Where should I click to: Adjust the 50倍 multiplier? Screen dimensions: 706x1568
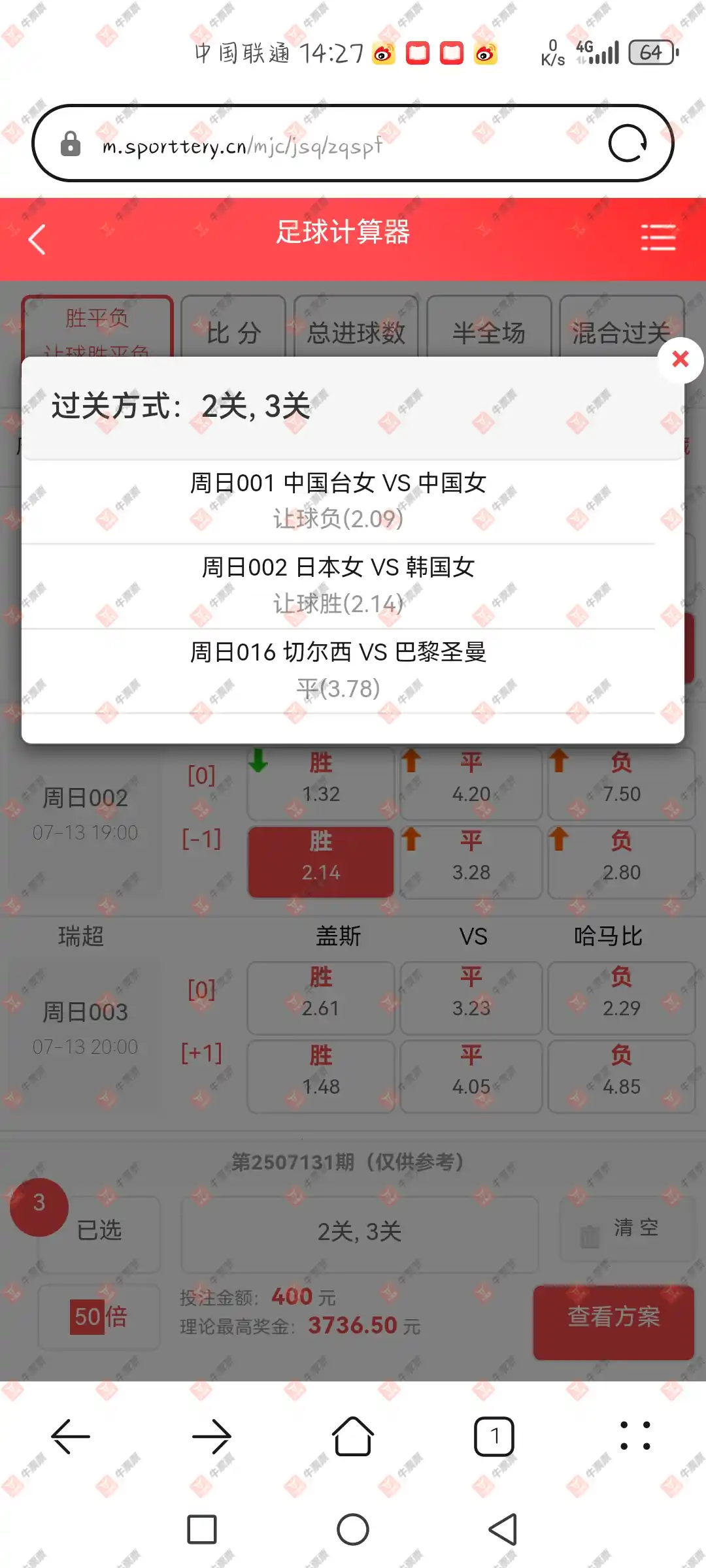click(99, 1316)
